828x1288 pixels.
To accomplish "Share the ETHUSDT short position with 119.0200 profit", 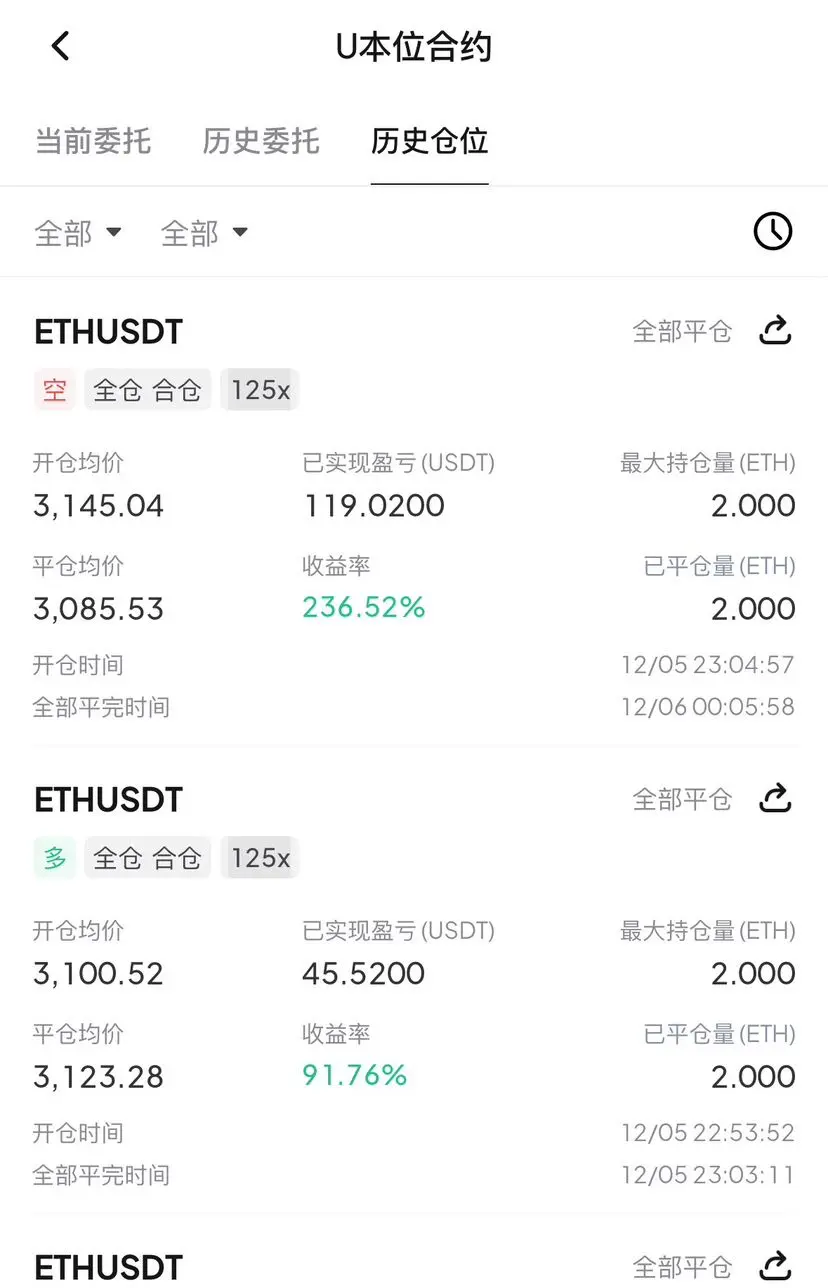I will pos(776,330).
